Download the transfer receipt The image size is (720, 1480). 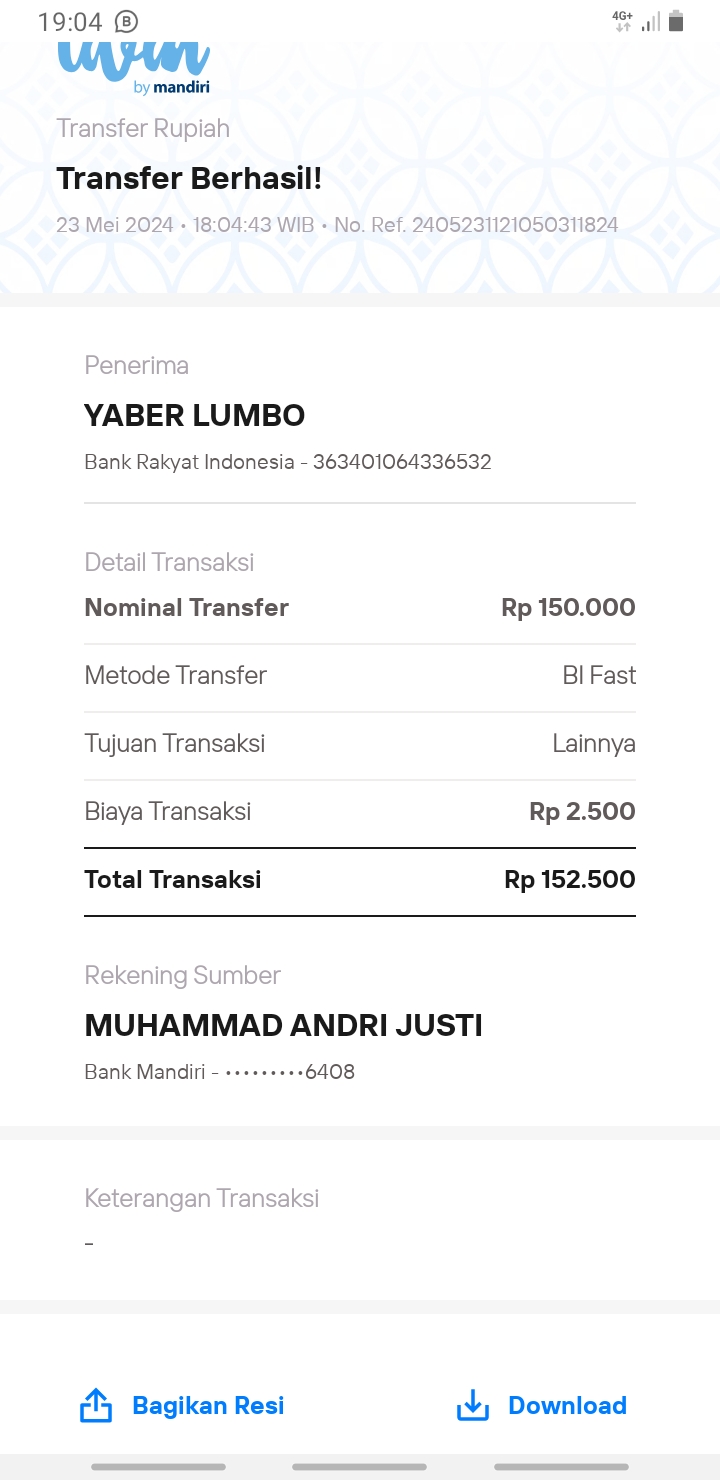click(x=542, y=1405)
